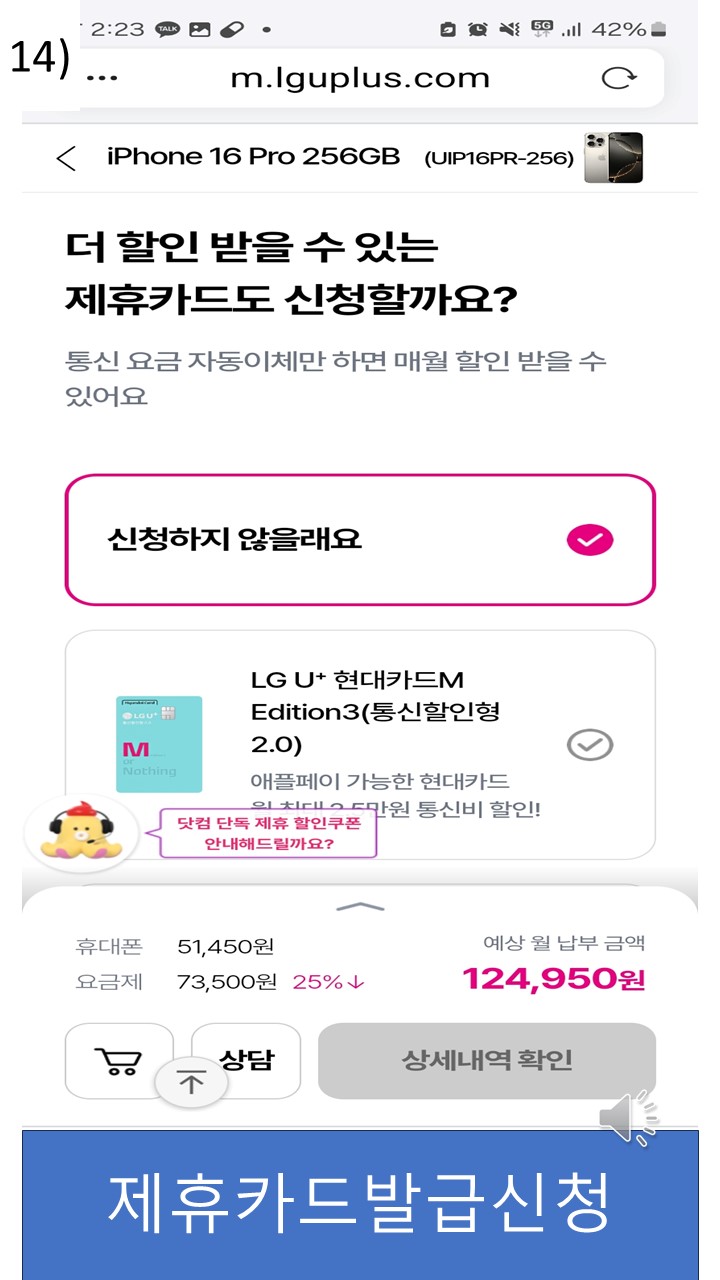Tap 상세내역 확인 button
Image resolution: width=720 pixels, height=1280 pixels.
coord(487,1060)
